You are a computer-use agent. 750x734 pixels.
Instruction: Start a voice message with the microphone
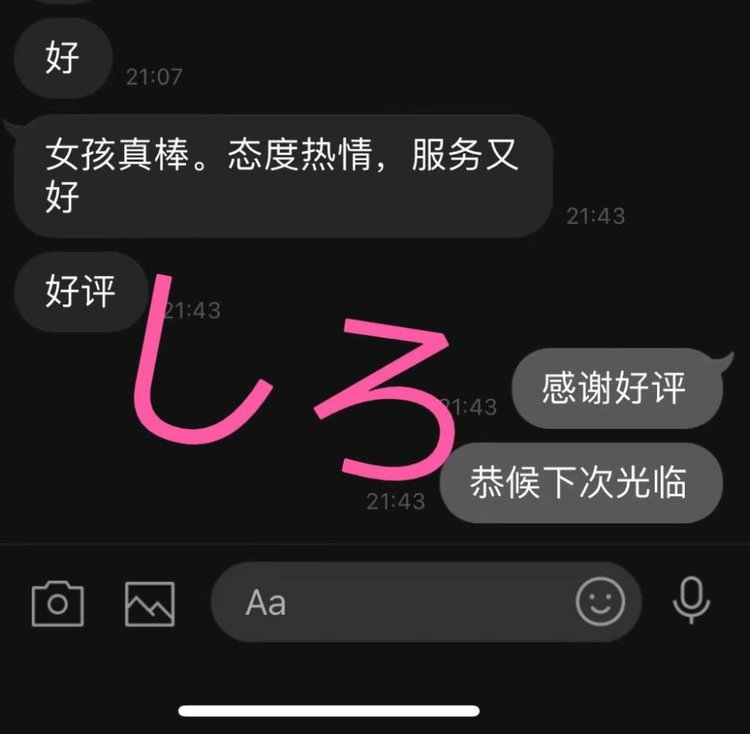click(691, 602)
